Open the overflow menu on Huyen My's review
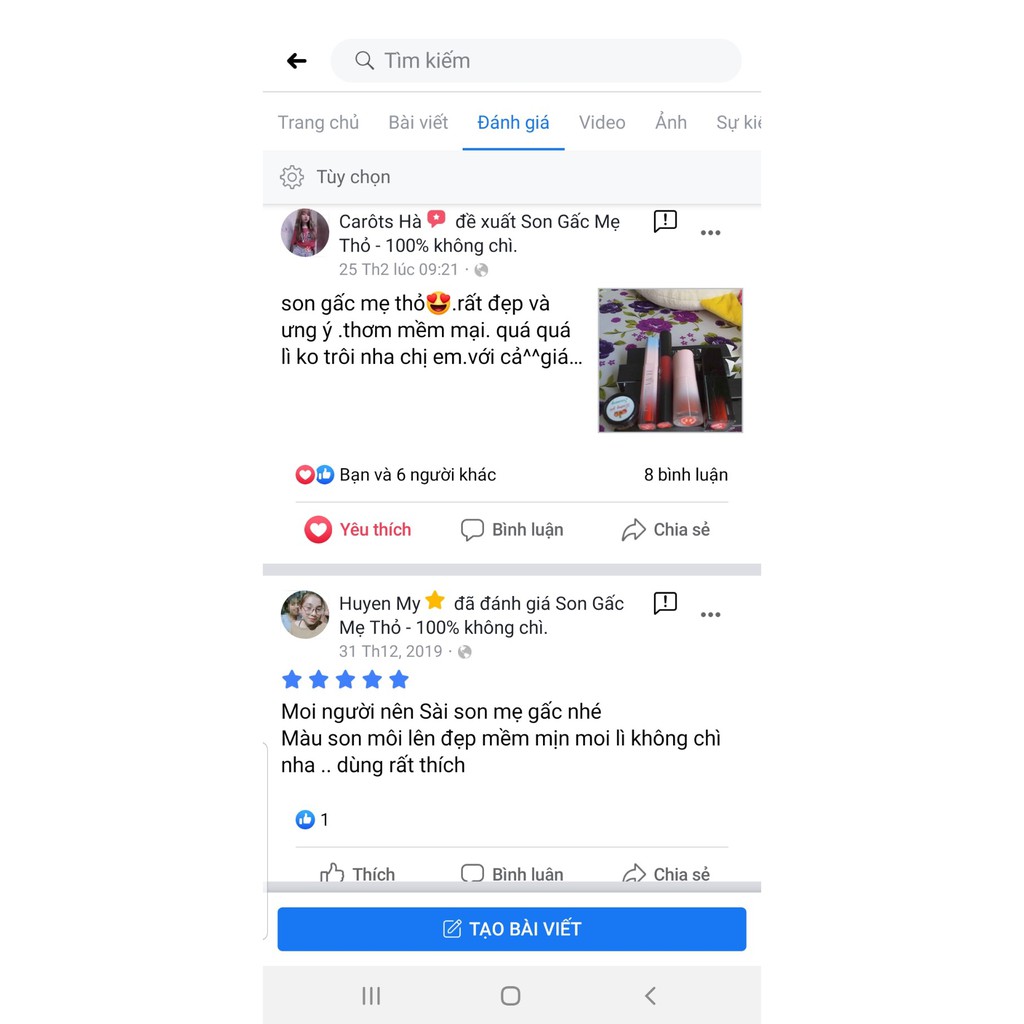 [x=710, y=615]
